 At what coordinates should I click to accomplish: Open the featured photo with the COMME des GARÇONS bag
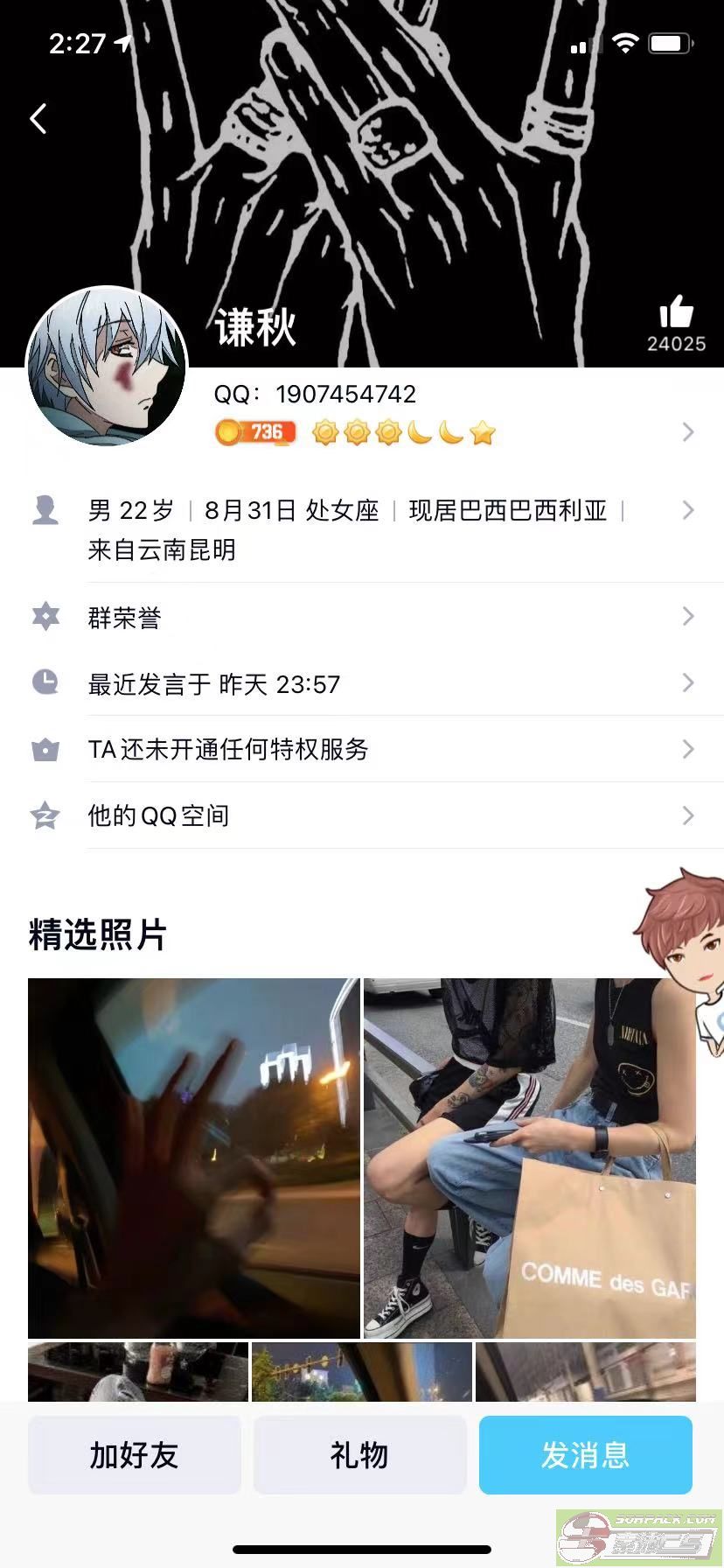tap(530, 1158)
